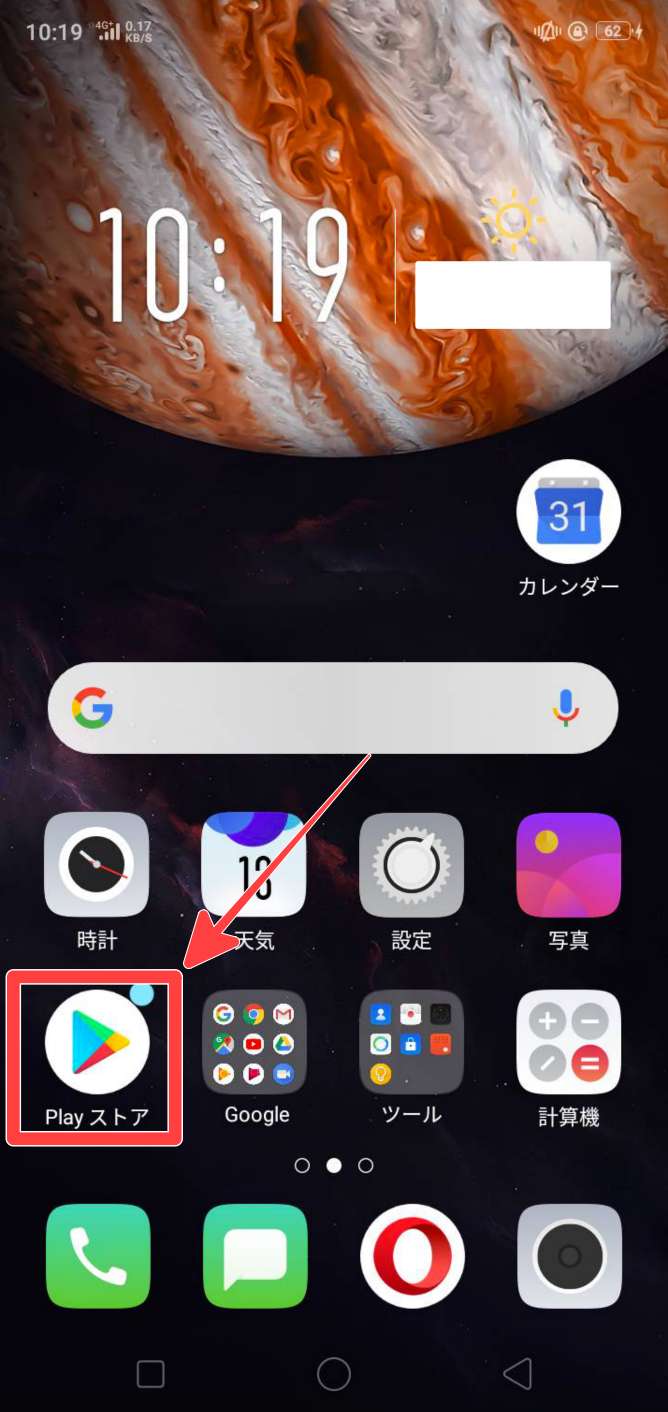Viewport: 668px width, 1412px height.
Task: Open 設定 settings app
Action: [411, 865]
